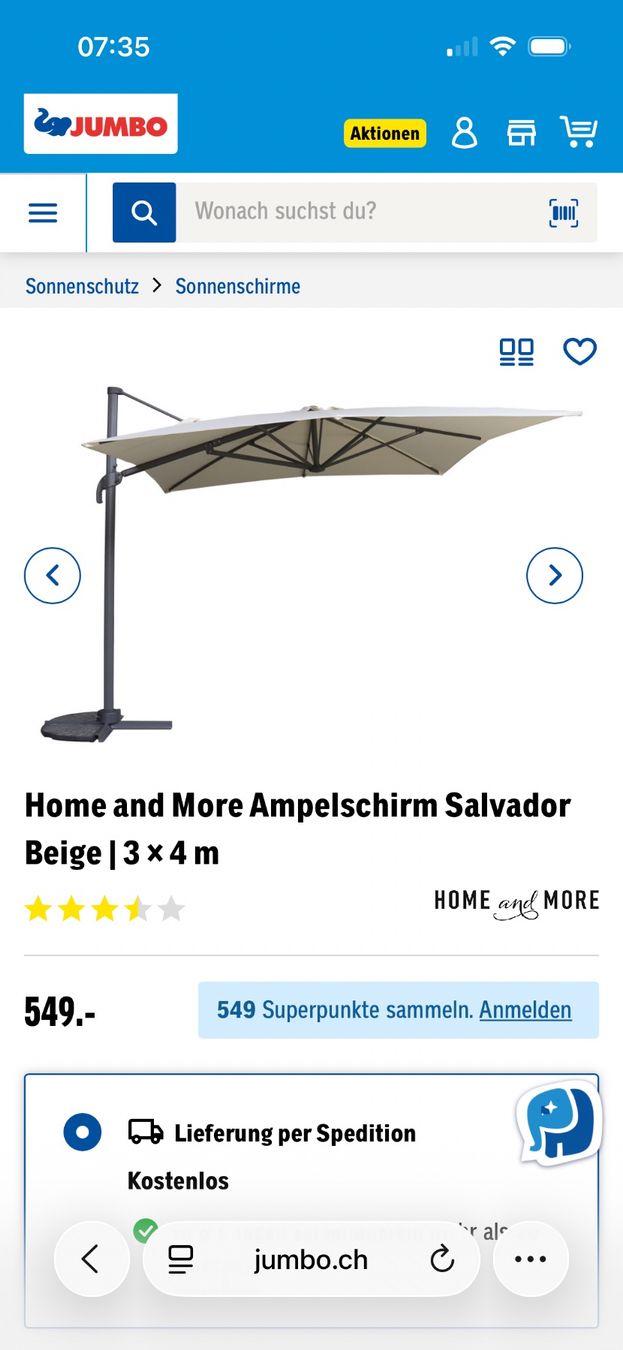Go back using the browser back arrow
The height and width of the screenshot is (1350, 623).
[x=91, y=1259]
